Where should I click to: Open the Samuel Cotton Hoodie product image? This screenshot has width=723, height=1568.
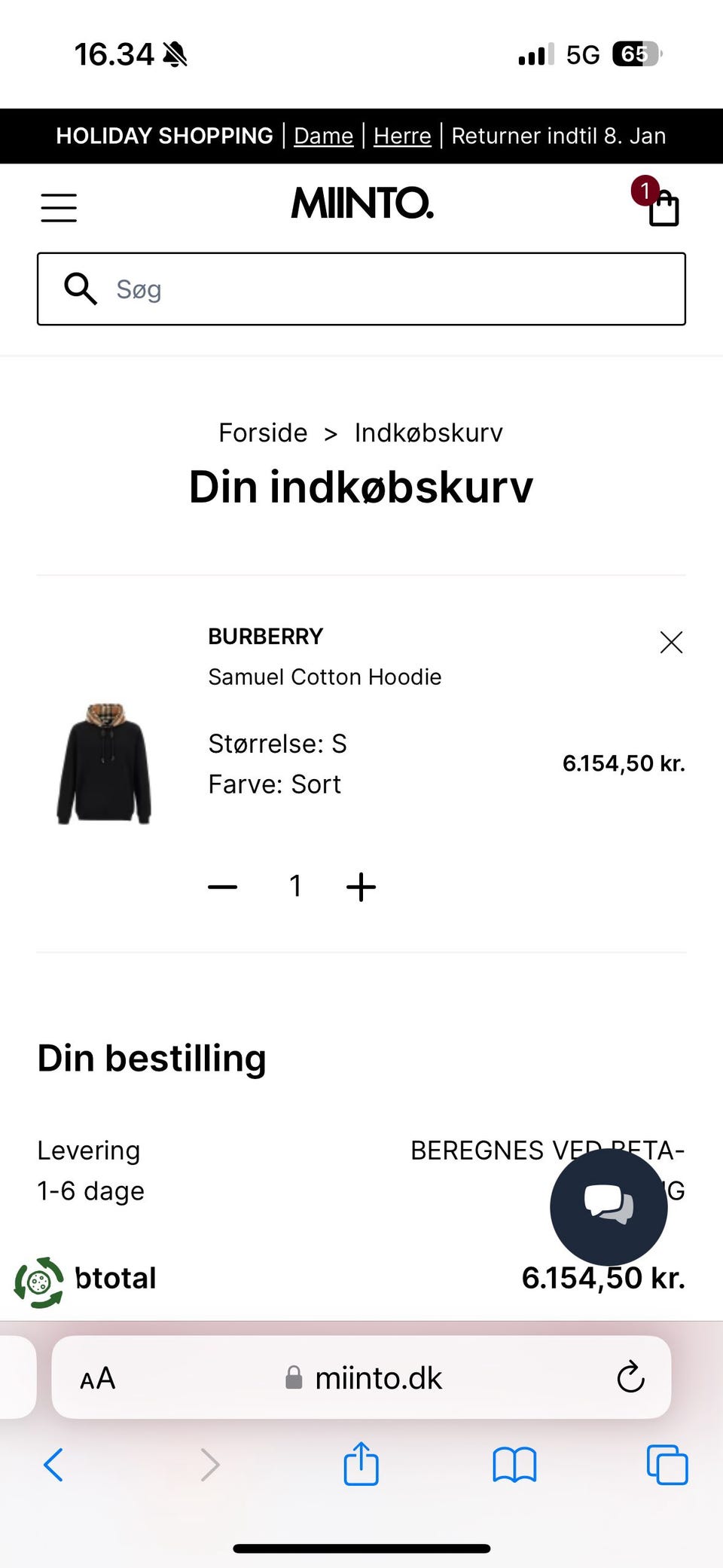(104, 763)
